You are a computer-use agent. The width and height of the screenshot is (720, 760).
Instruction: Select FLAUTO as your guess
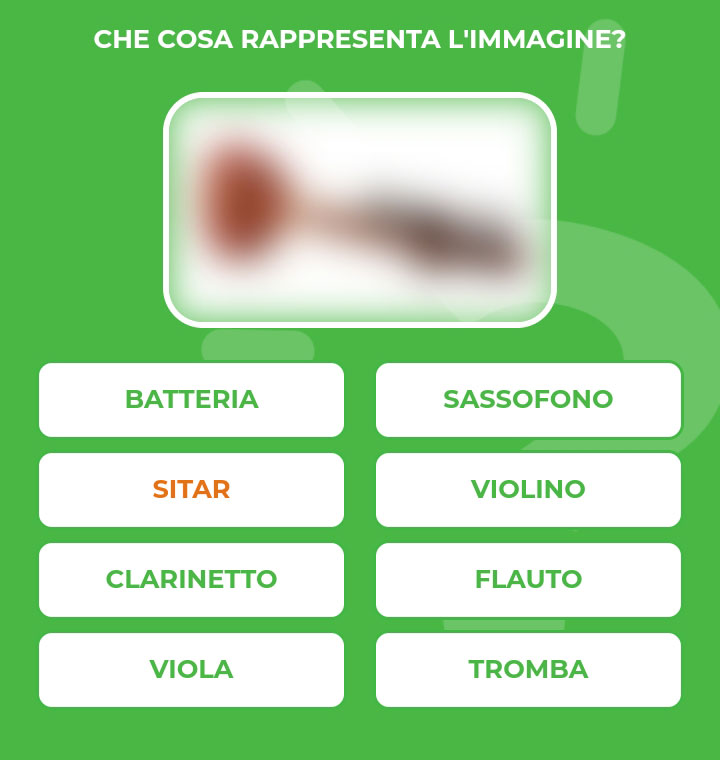(x=528, y=579)
